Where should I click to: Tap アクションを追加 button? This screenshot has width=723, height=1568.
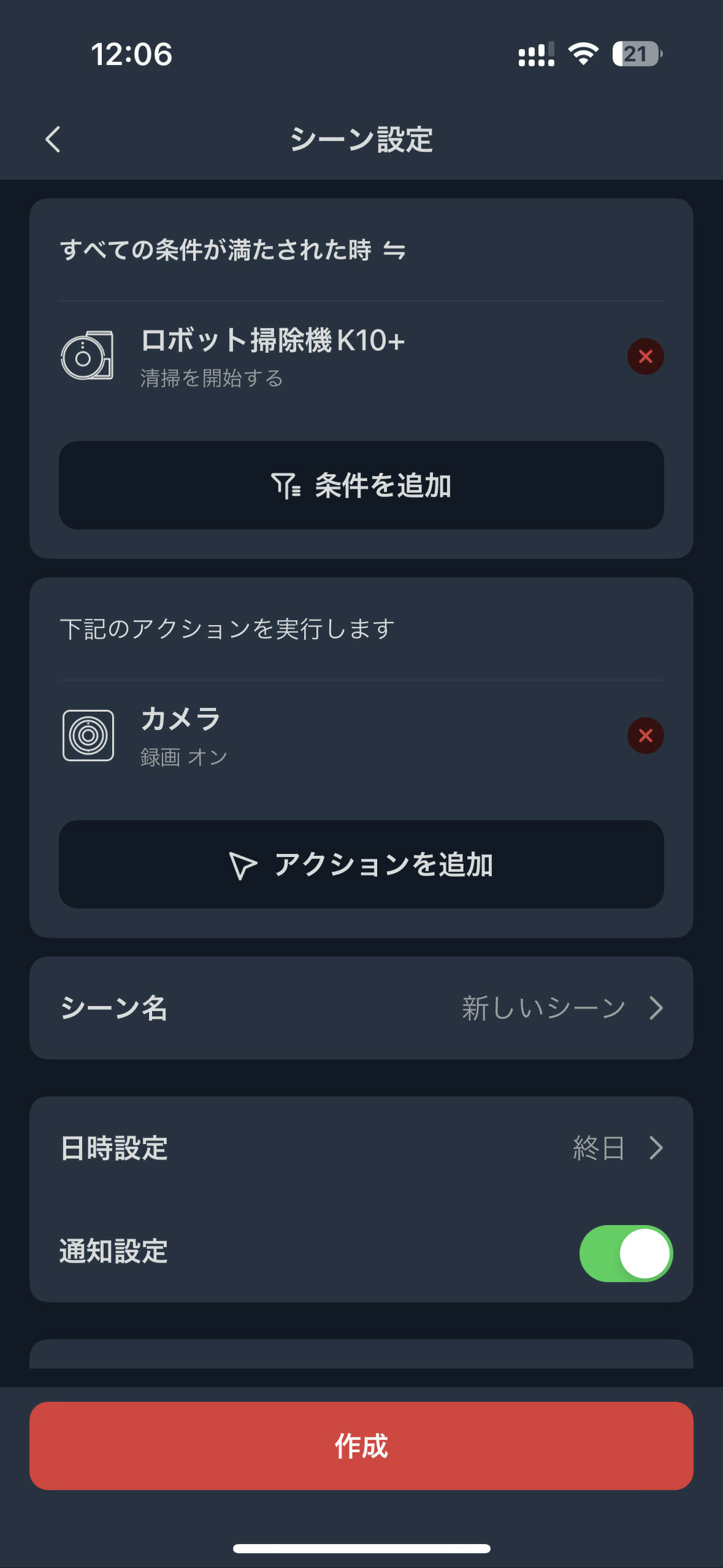click(x=361, y=864)
